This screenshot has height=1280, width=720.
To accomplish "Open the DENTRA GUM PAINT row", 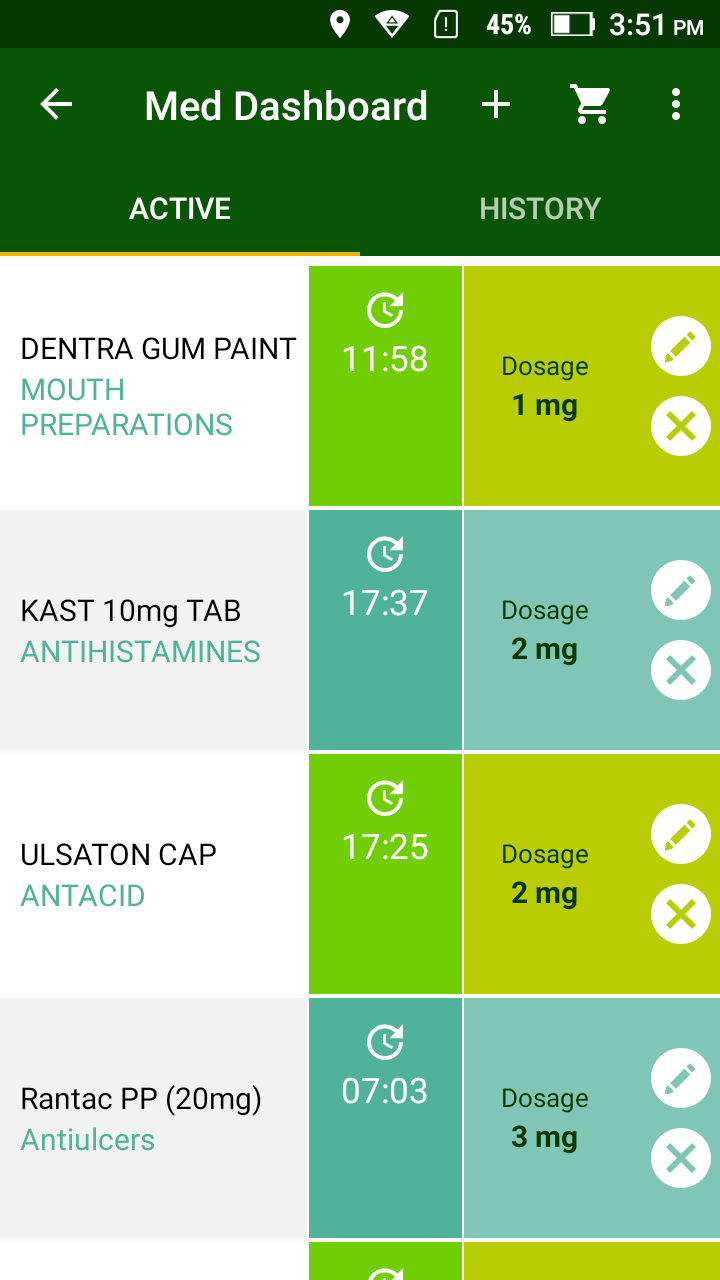I will point(360,386).
